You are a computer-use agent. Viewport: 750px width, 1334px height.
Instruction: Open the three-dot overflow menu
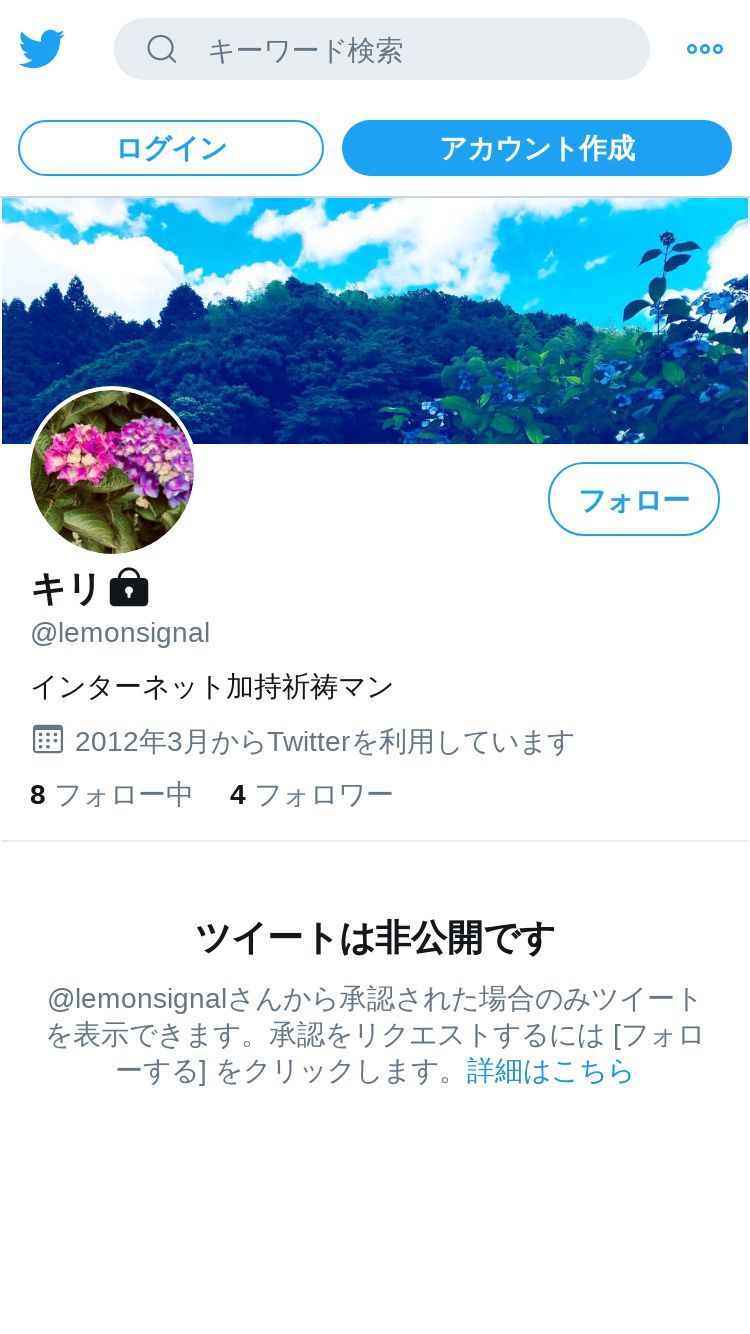tap(705, 49)
